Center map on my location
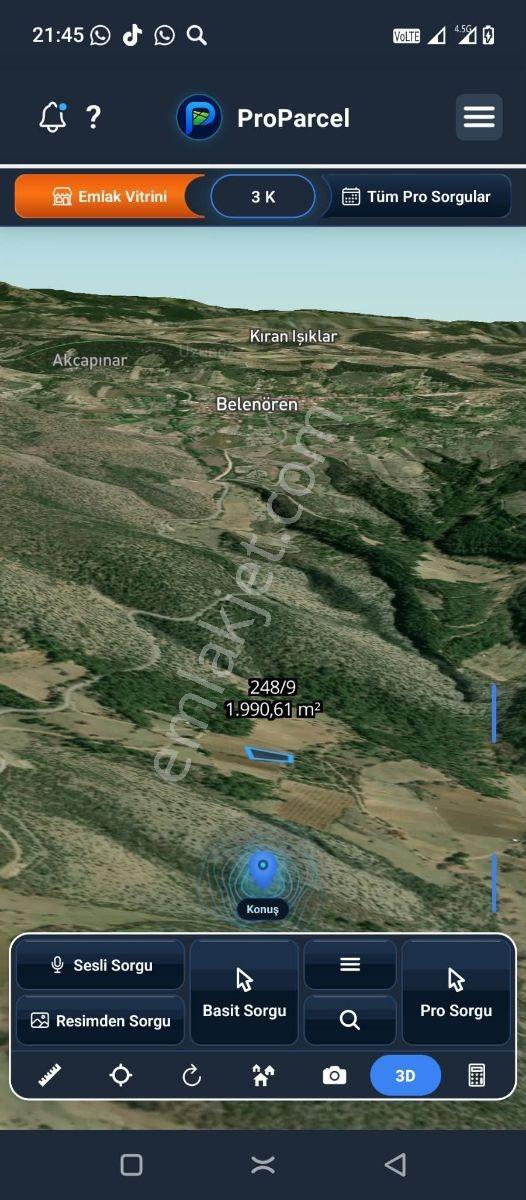Image resolution: width=526 pixels, height=1200 pixels. [121, 1075]
